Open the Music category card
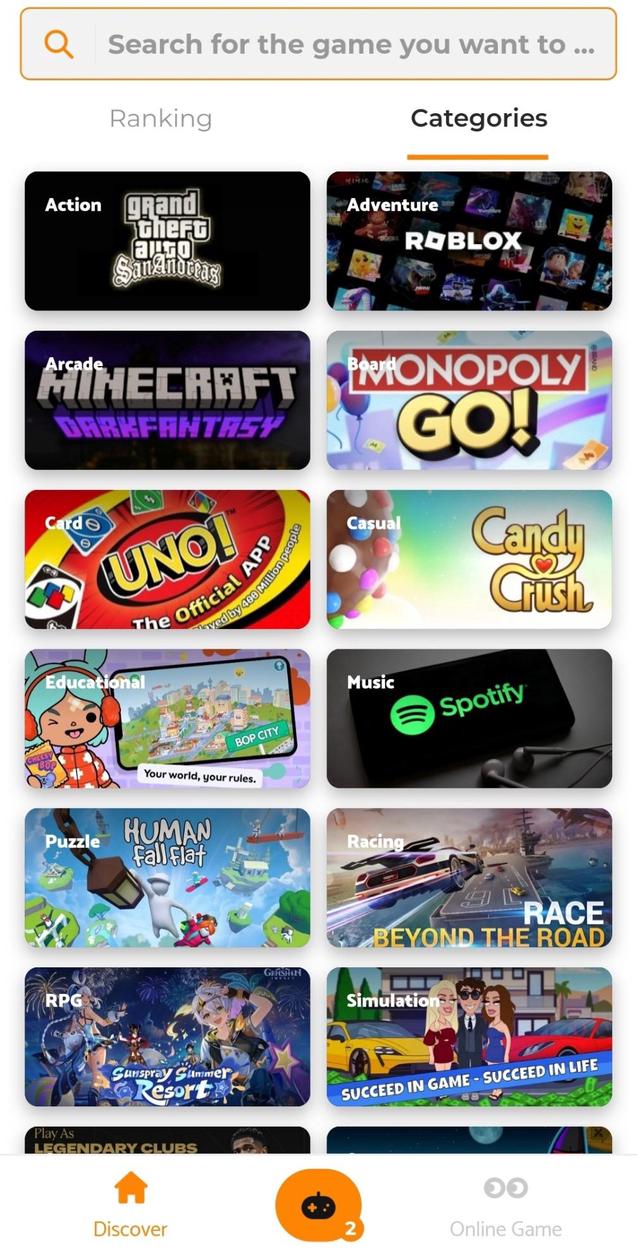 469,718
